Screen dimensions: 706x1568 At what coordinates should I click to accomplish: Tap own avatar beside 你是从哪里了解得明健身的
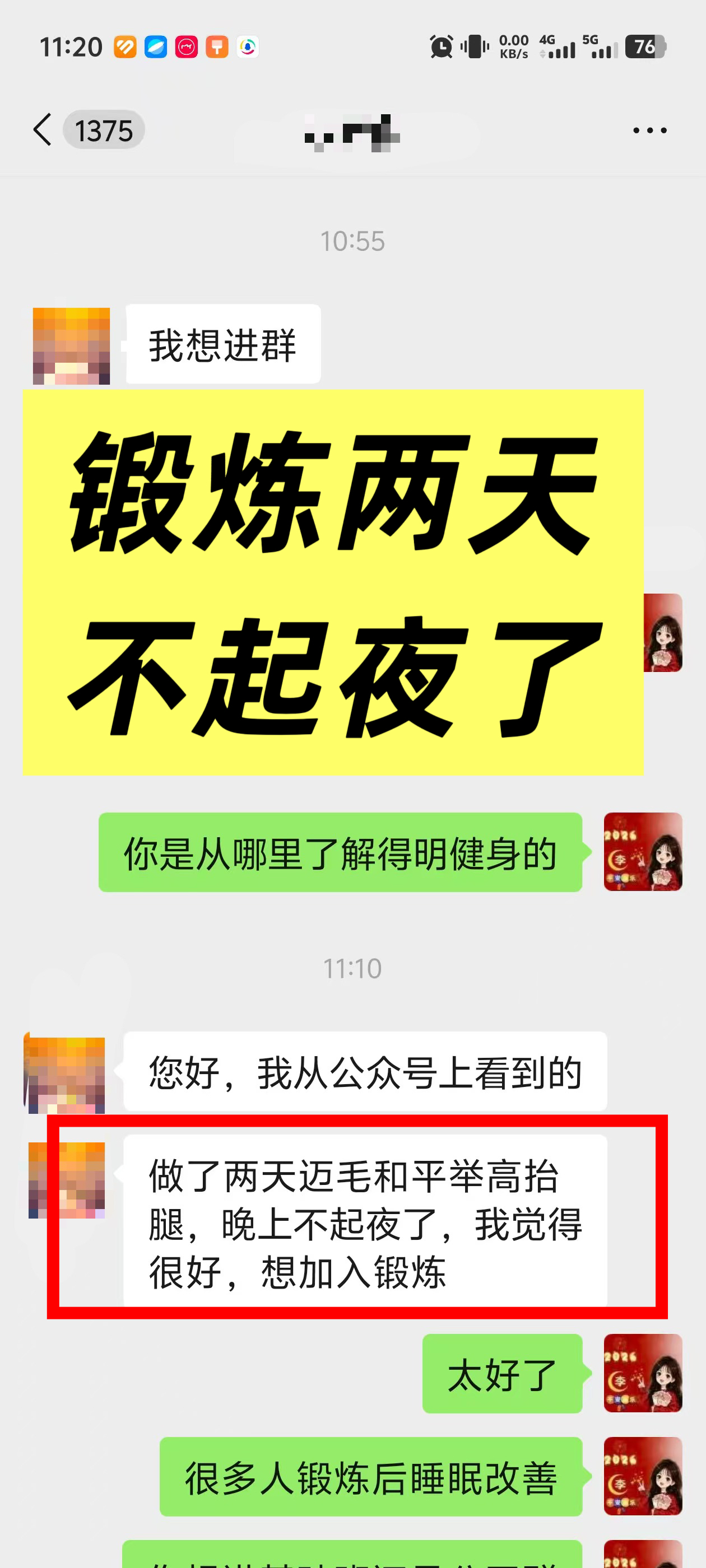[643, 852]
